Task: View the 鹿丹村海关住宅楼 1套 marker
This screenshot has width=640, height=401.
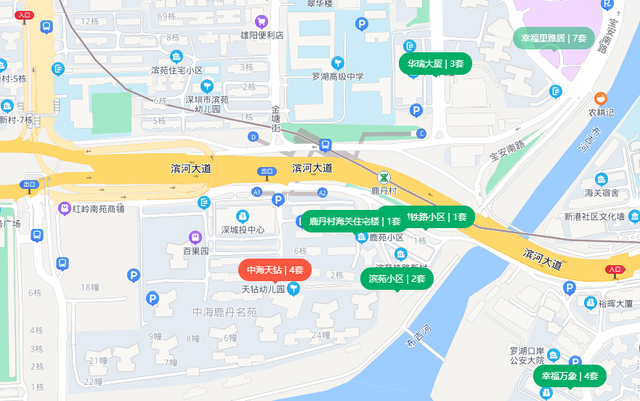Action: point(352,221)
